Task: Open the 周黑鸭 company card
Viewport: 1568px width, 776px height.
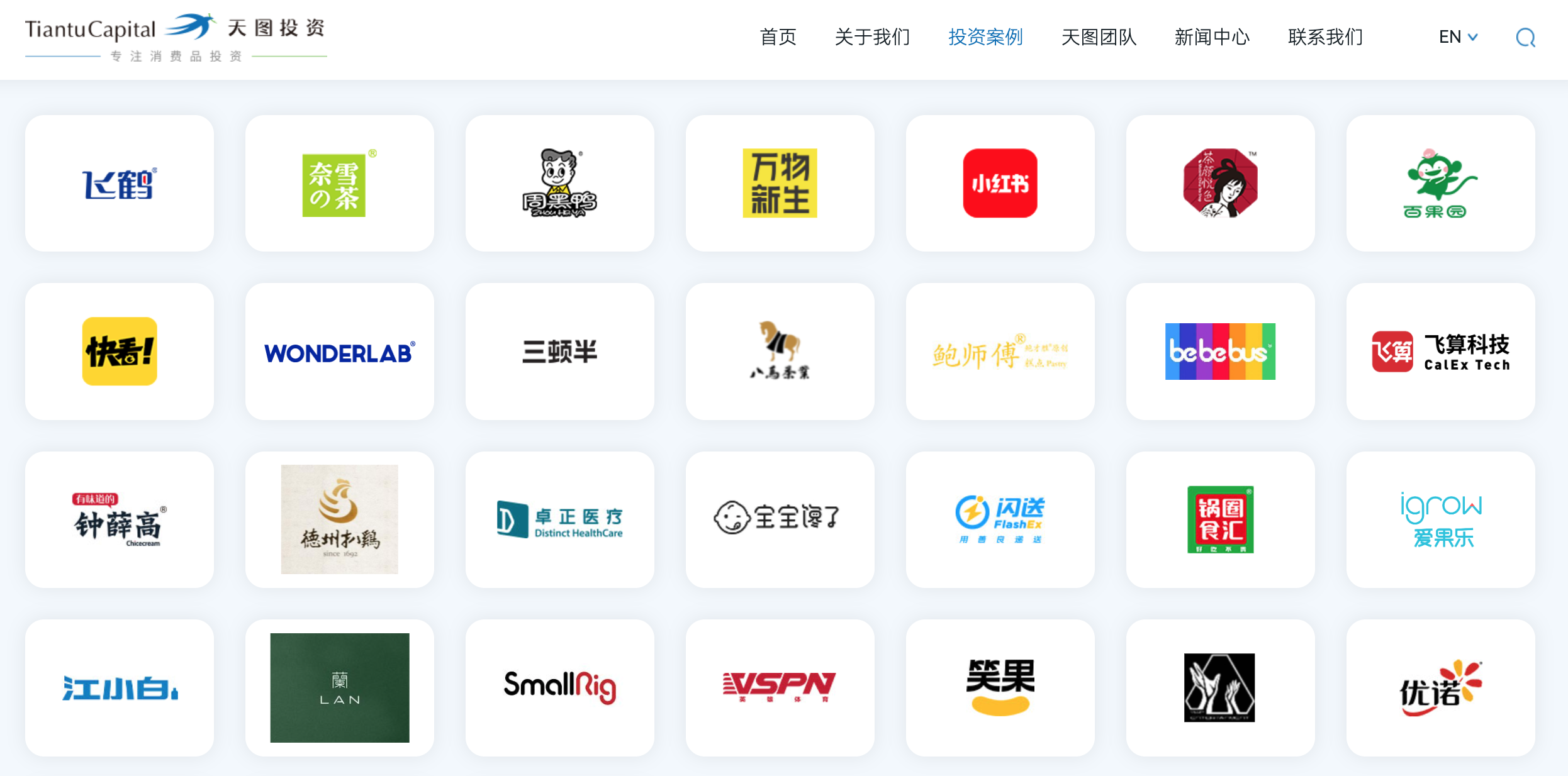Action: pos(560,183)
